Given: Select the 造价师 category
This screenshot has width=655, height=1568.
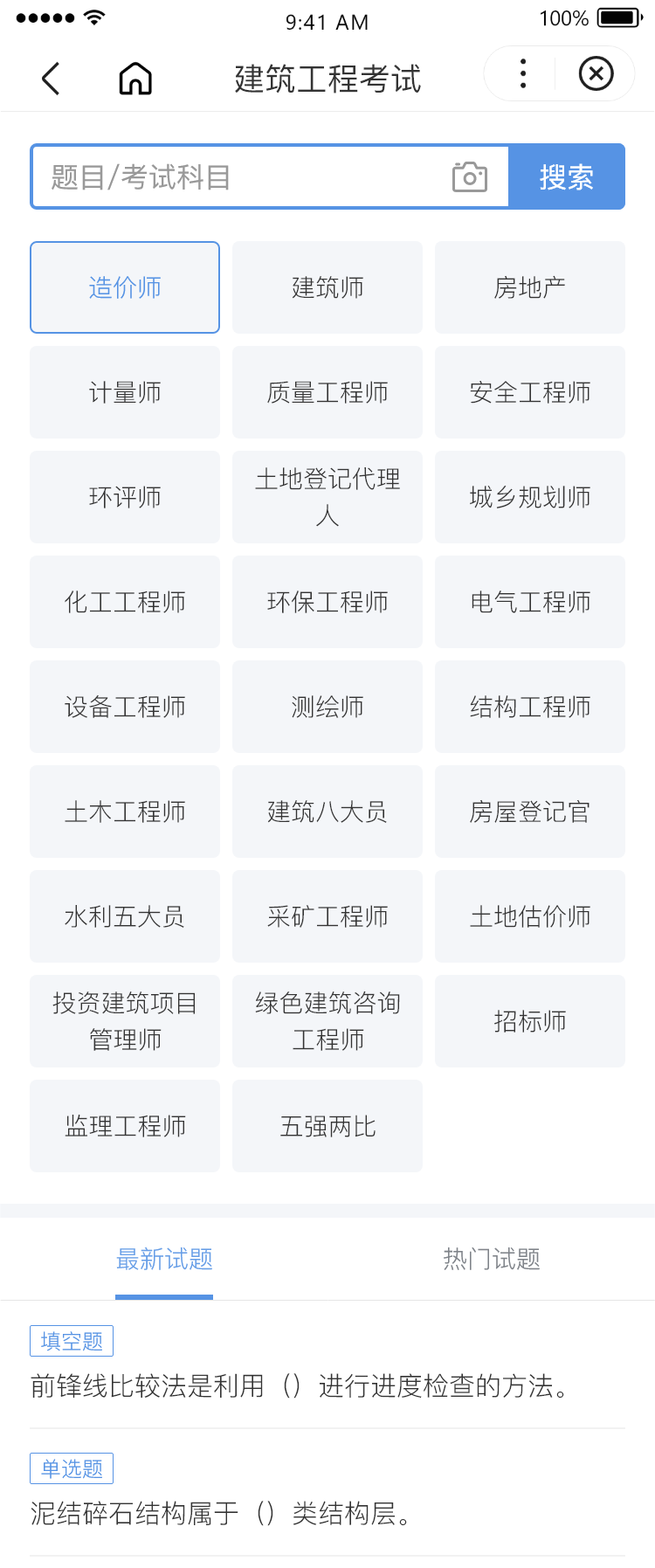Looking at the screenshot, I should click(125, 287).
